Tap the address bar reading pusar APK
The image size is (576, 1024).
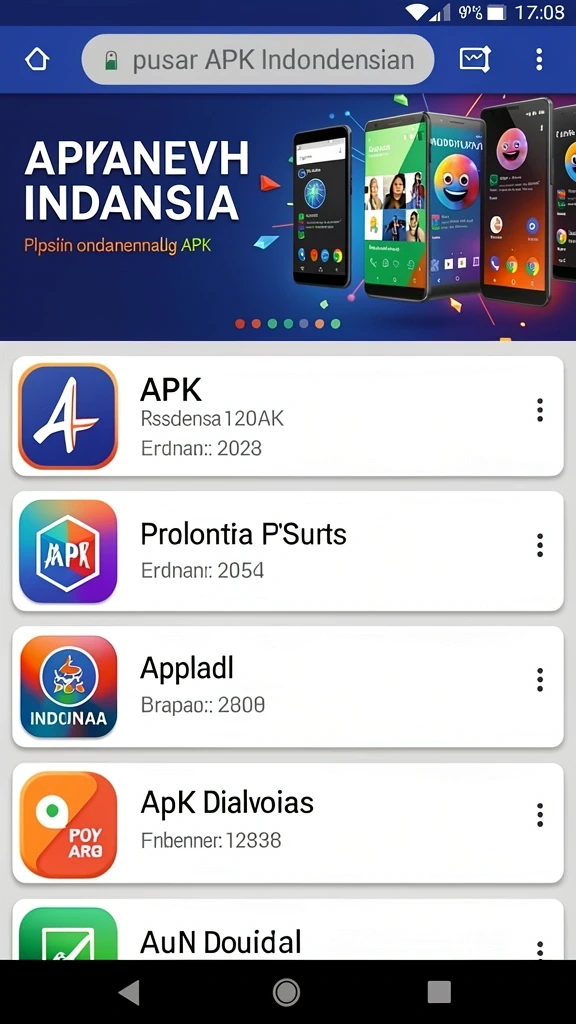(258, 59)
